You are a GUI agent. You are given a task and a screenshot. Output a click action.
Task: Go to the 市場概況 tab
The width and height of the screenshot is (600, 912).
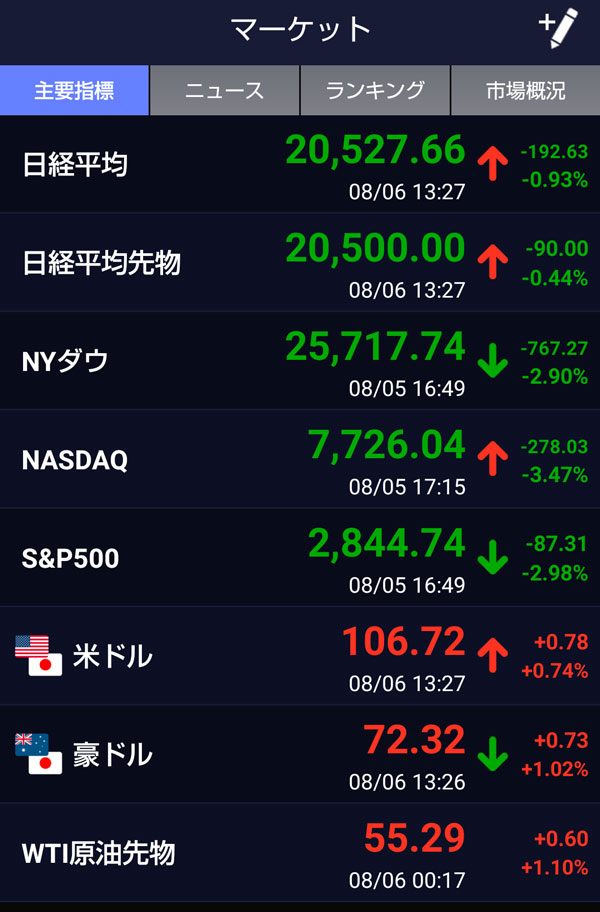[525, 91]
